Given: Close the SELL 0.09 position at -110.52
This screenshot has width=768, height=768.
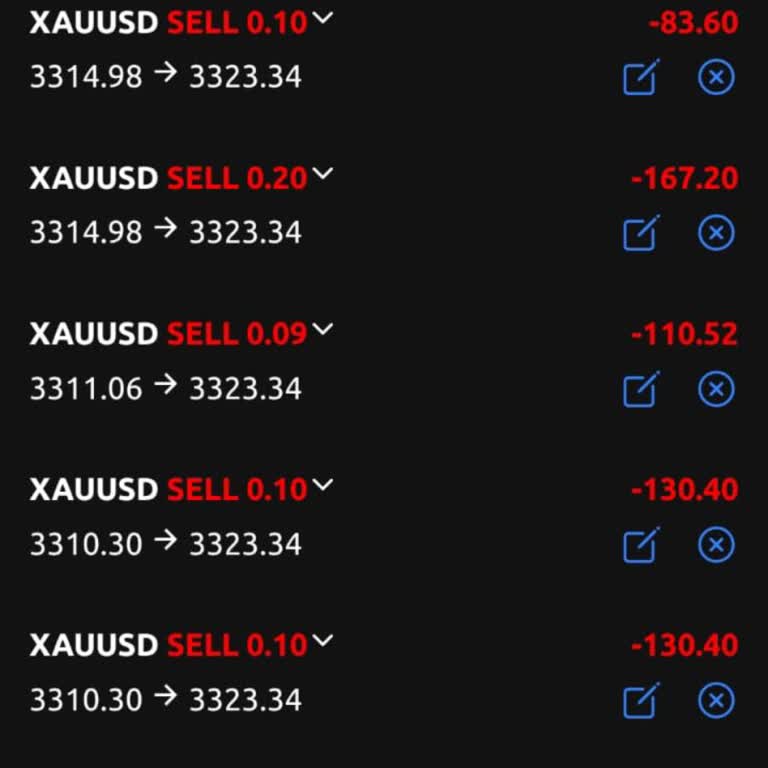Looking at the screenshot, I should click(x=716, y=389).
